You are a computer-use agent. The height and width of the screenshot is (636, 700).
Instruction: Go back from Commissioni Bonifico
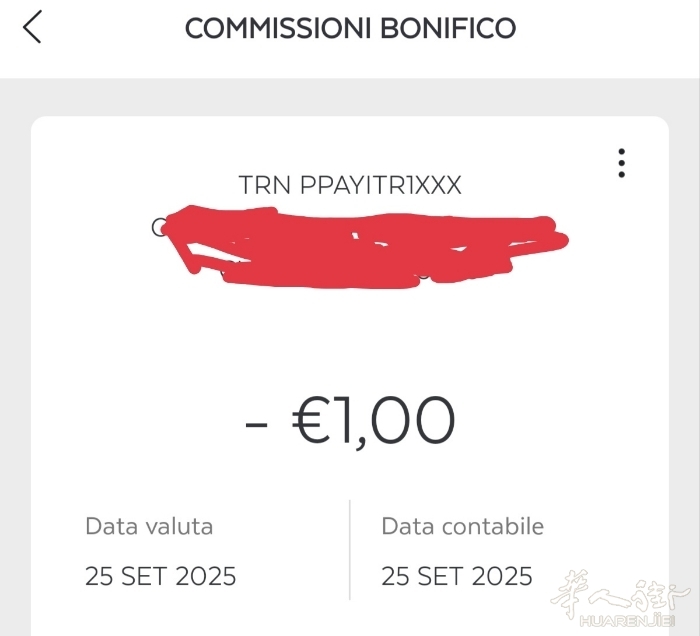[32, 27]
